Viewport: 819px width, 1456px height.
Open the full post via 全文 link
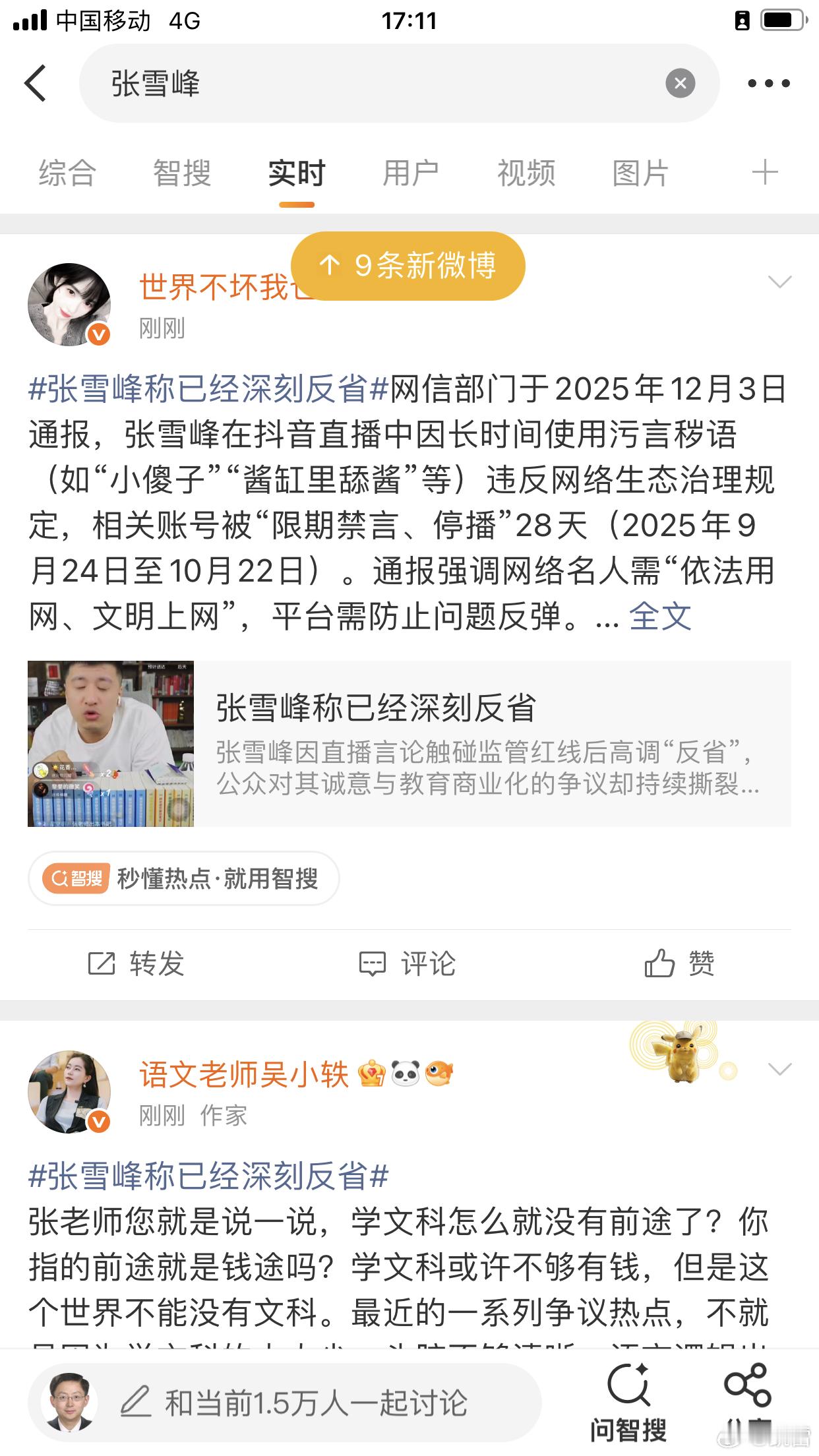[661, 617]
